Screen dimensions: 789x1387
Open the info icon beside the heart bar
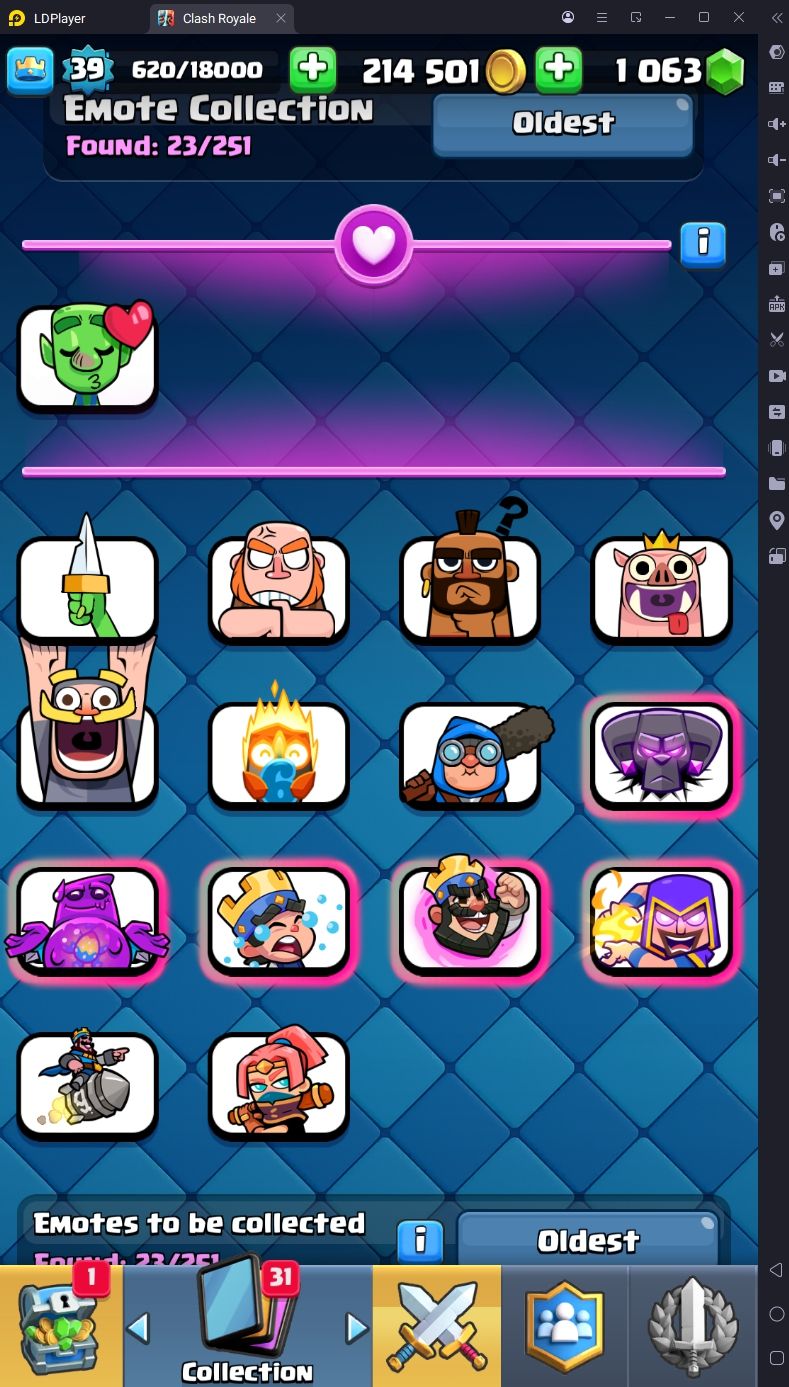pyautogui.click(x=703, y=243)
